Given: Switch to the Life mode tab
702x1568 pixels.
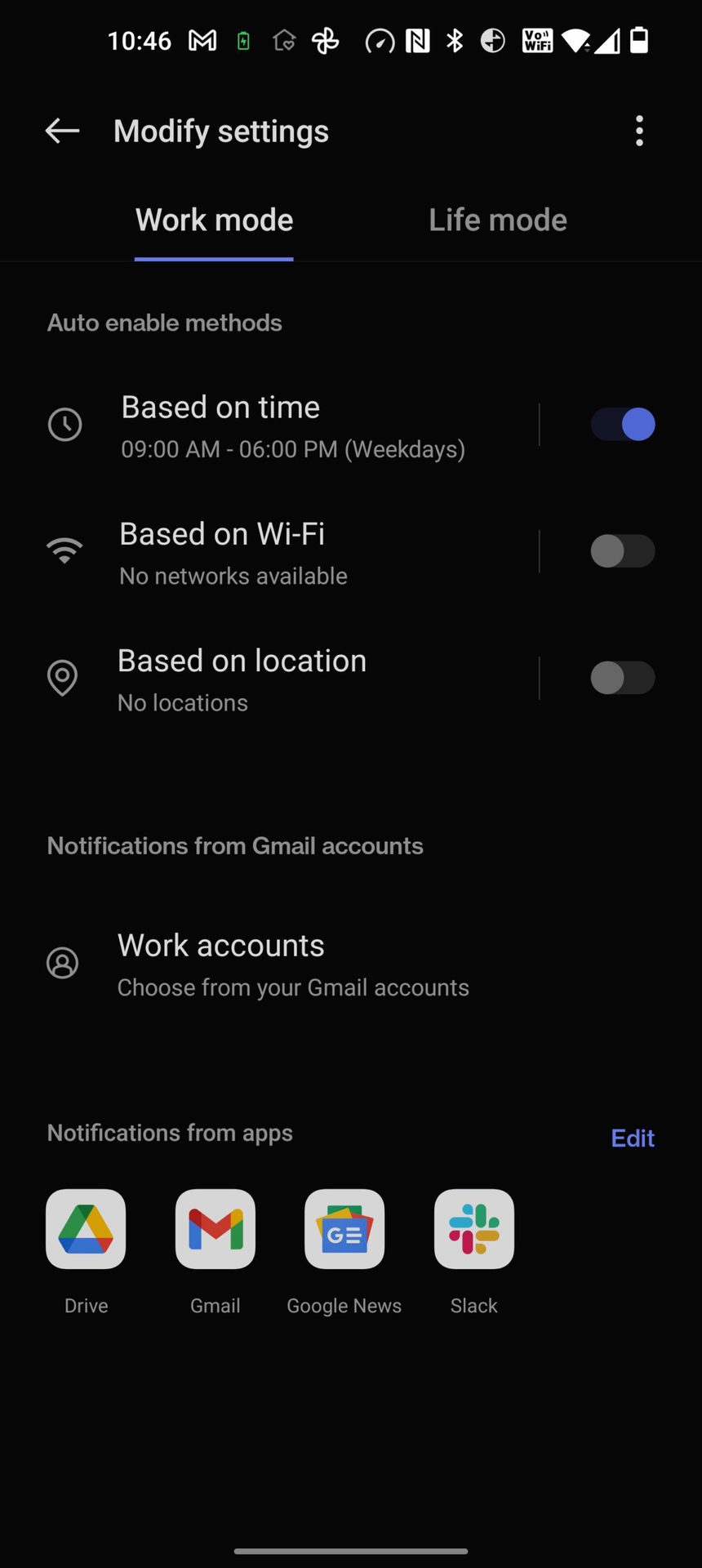Looking at the screenshot, I should pos(498,220).
